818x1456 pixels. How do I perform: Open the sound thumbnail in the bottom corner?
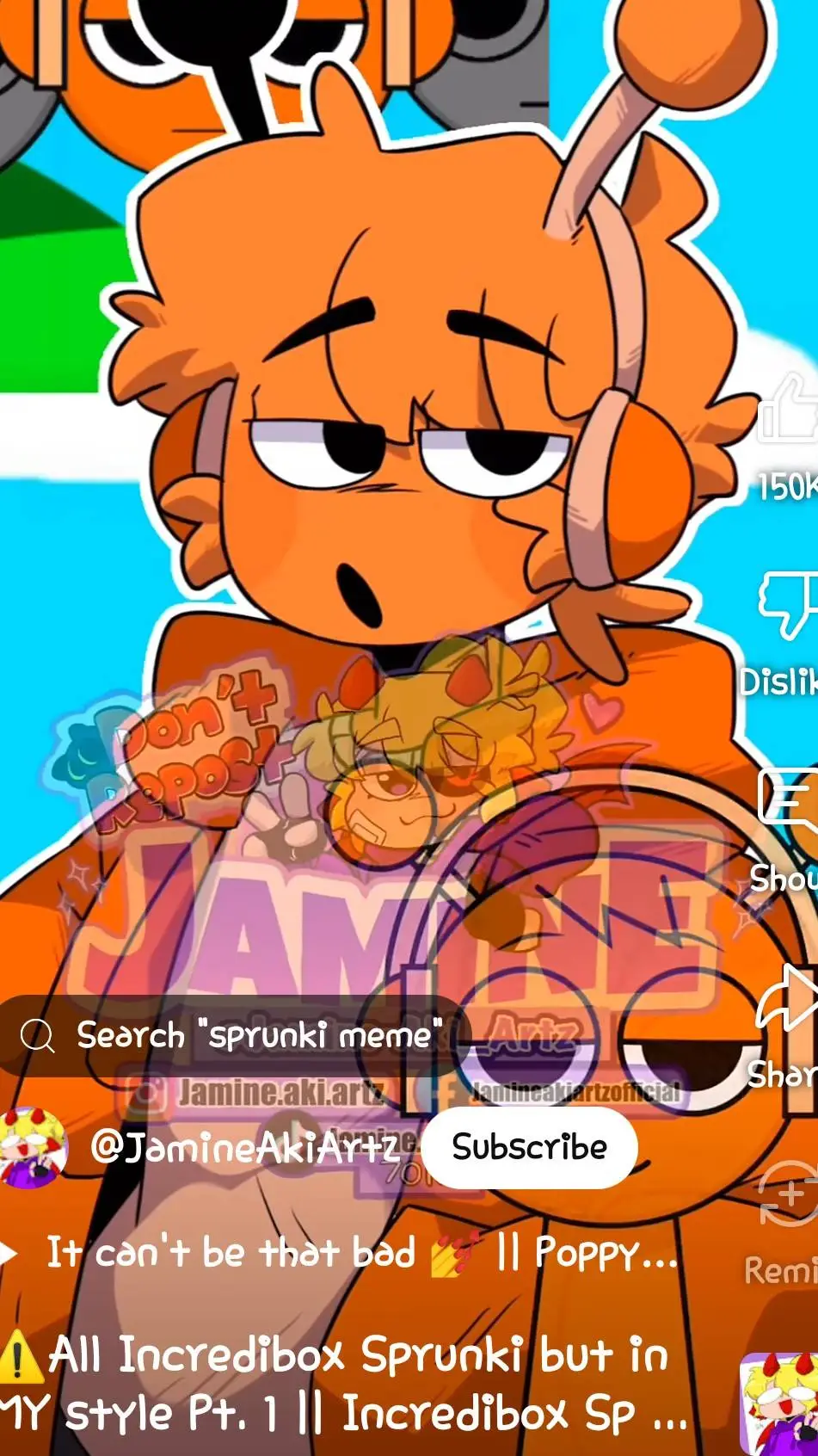click(x=780, y=1403)
